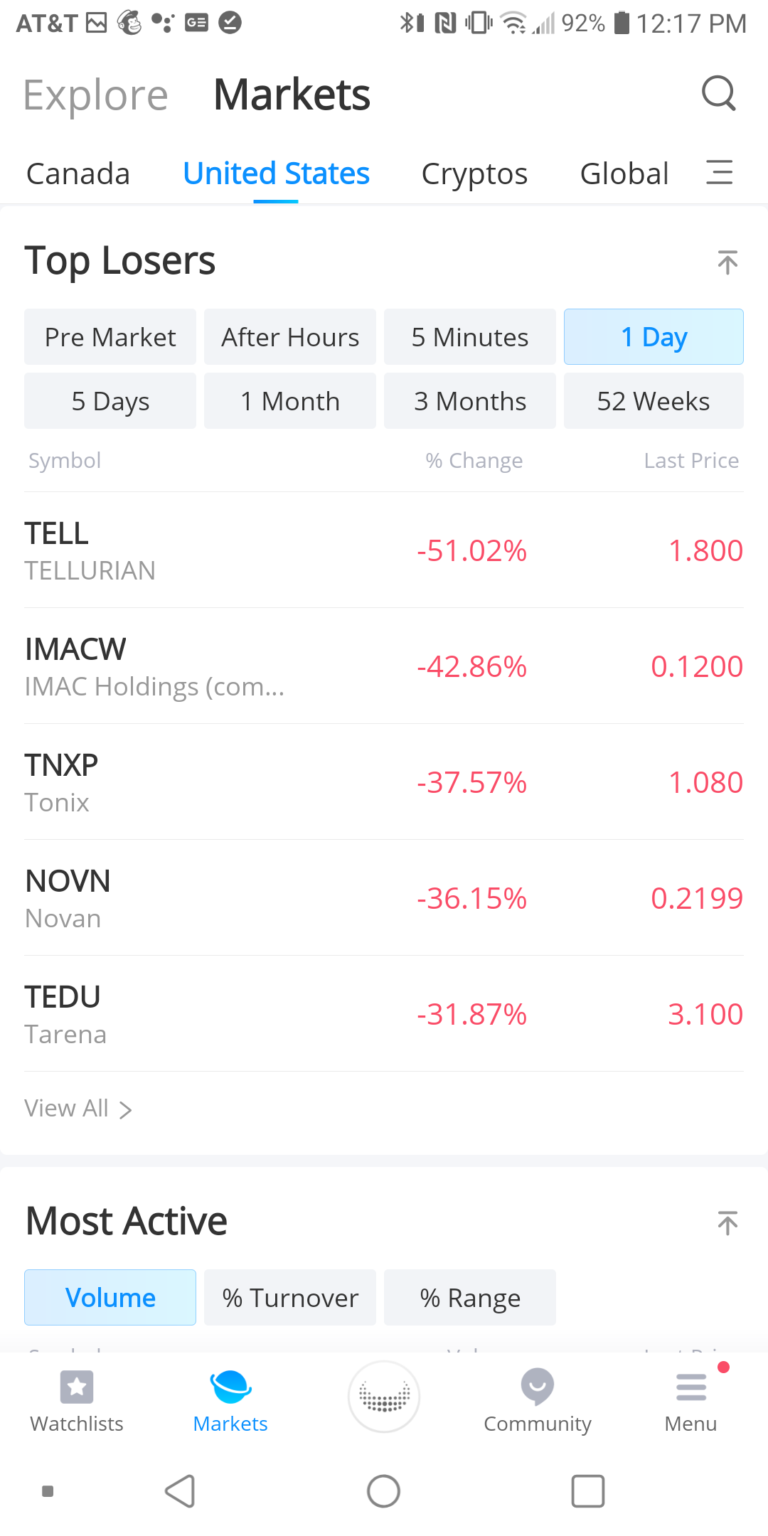
Task: Open the market list filter icon beside Global
Action: [x=719, y=172]
